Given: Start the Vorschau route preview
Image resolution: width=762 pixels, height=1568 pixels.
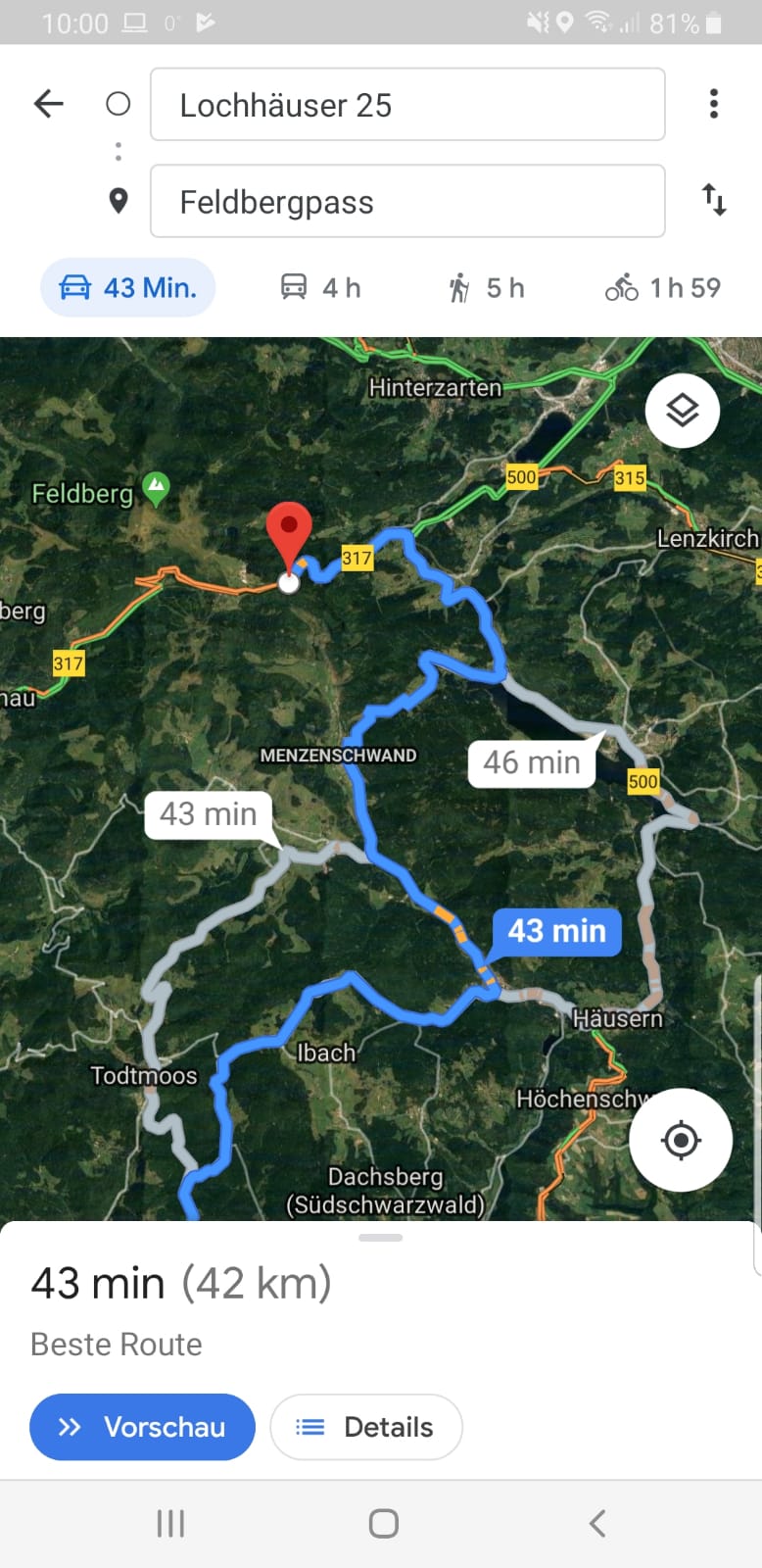Looking at the screenshot, I should (143, 1427).
